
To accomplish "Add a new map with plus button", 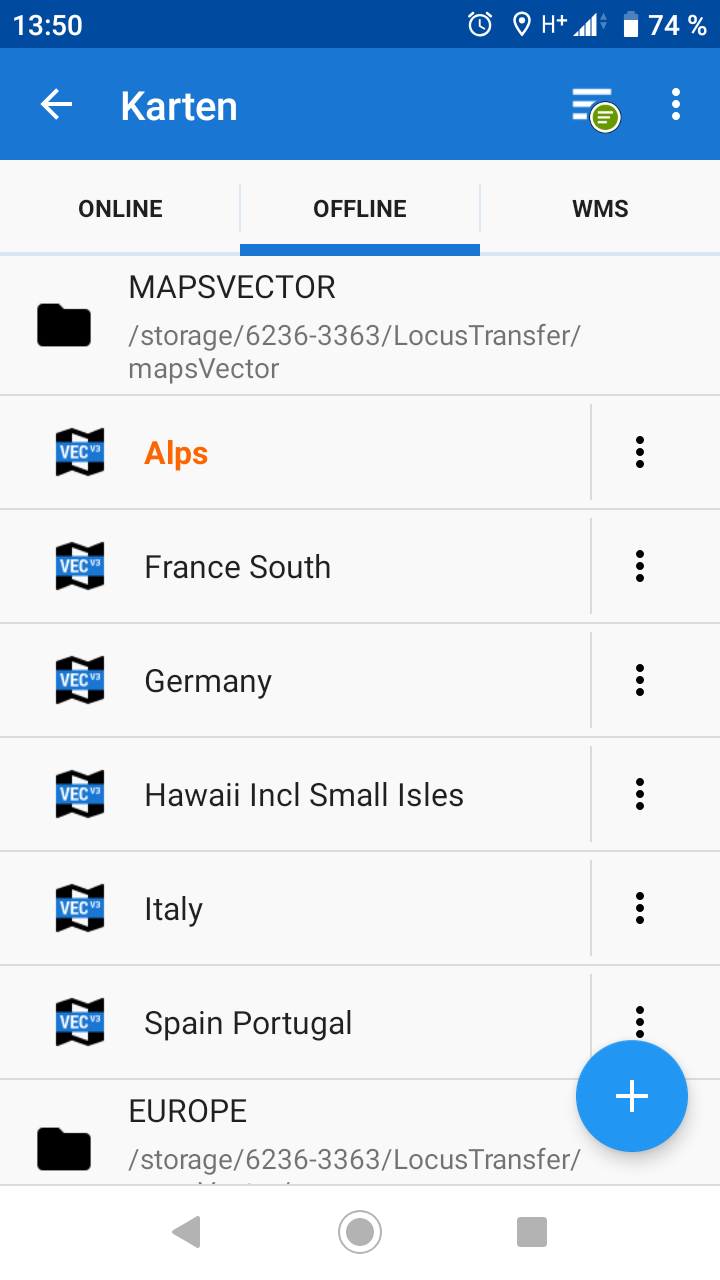I will (632, 1096).
